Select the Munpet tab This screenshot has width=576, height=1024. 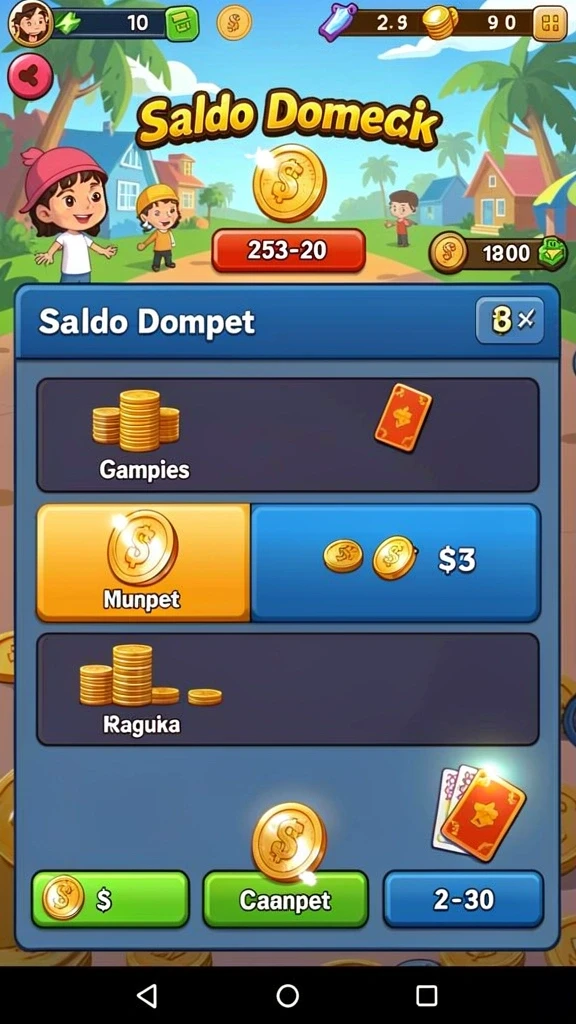point(143,562)
